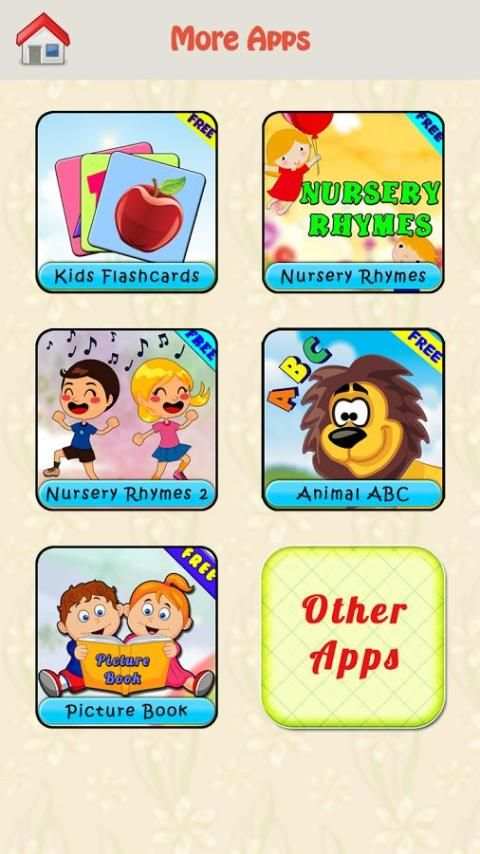Tap the Other Apps button
The width and height of the screenshot is (480, 854).
tap(354, 637)
